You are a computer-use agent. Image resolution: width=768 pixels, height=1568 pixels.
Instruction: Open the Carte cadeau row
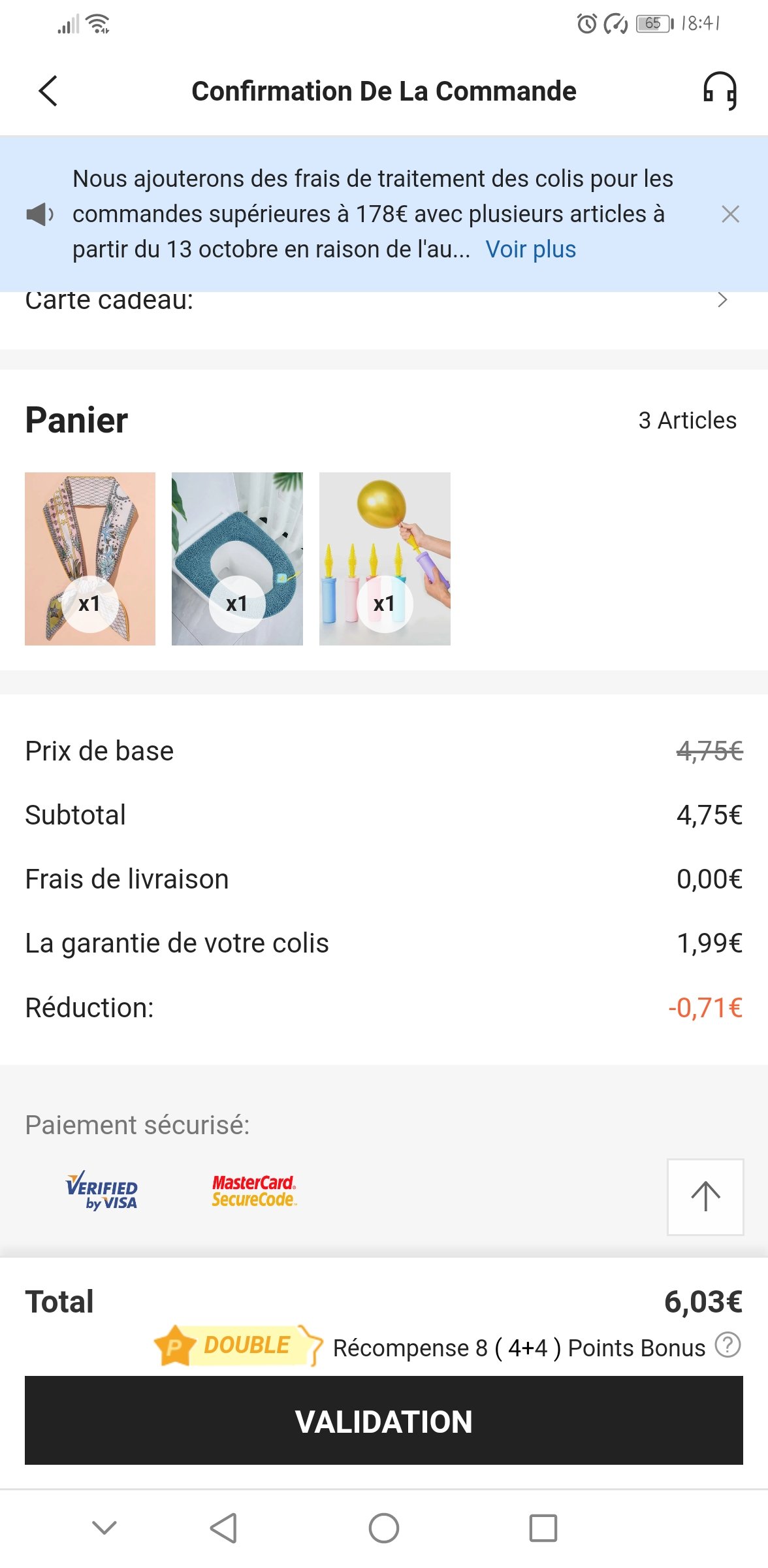pos(384,302)
